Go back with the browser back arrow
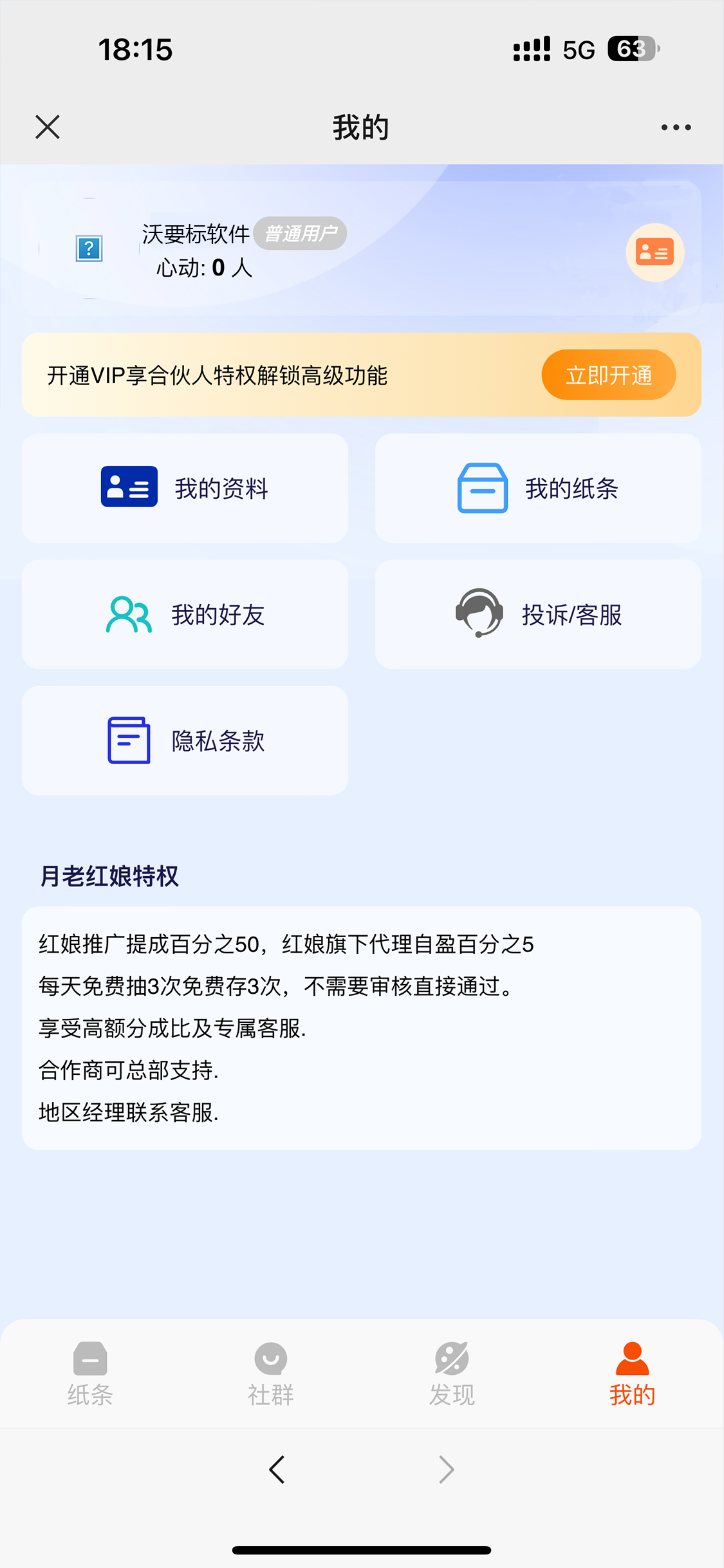 (277, 1470)
